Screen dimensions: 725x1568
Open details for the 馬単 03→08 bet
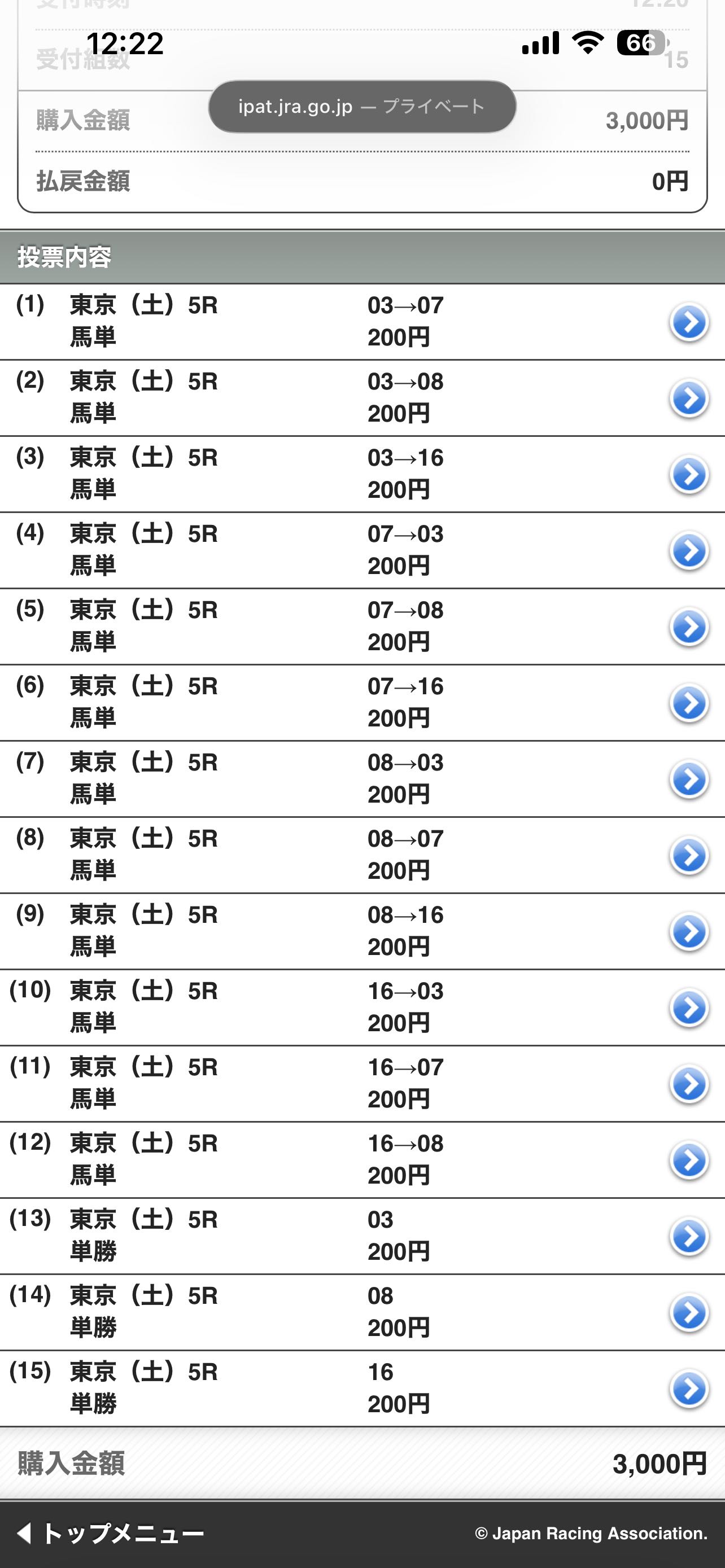tap(688, 398)
